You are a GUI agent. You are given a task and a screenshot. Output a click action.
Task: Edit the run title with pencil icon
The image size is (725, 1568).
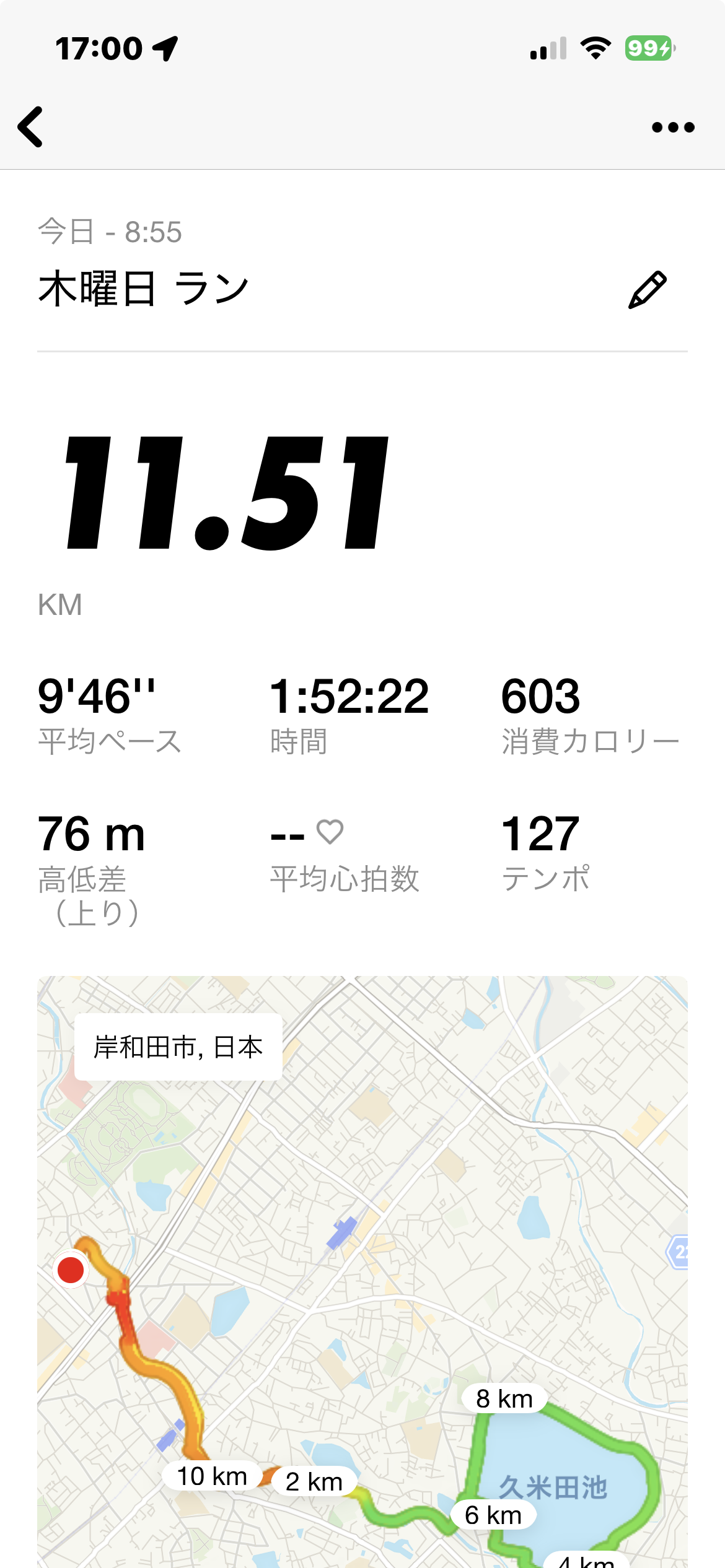click(647, 290)
